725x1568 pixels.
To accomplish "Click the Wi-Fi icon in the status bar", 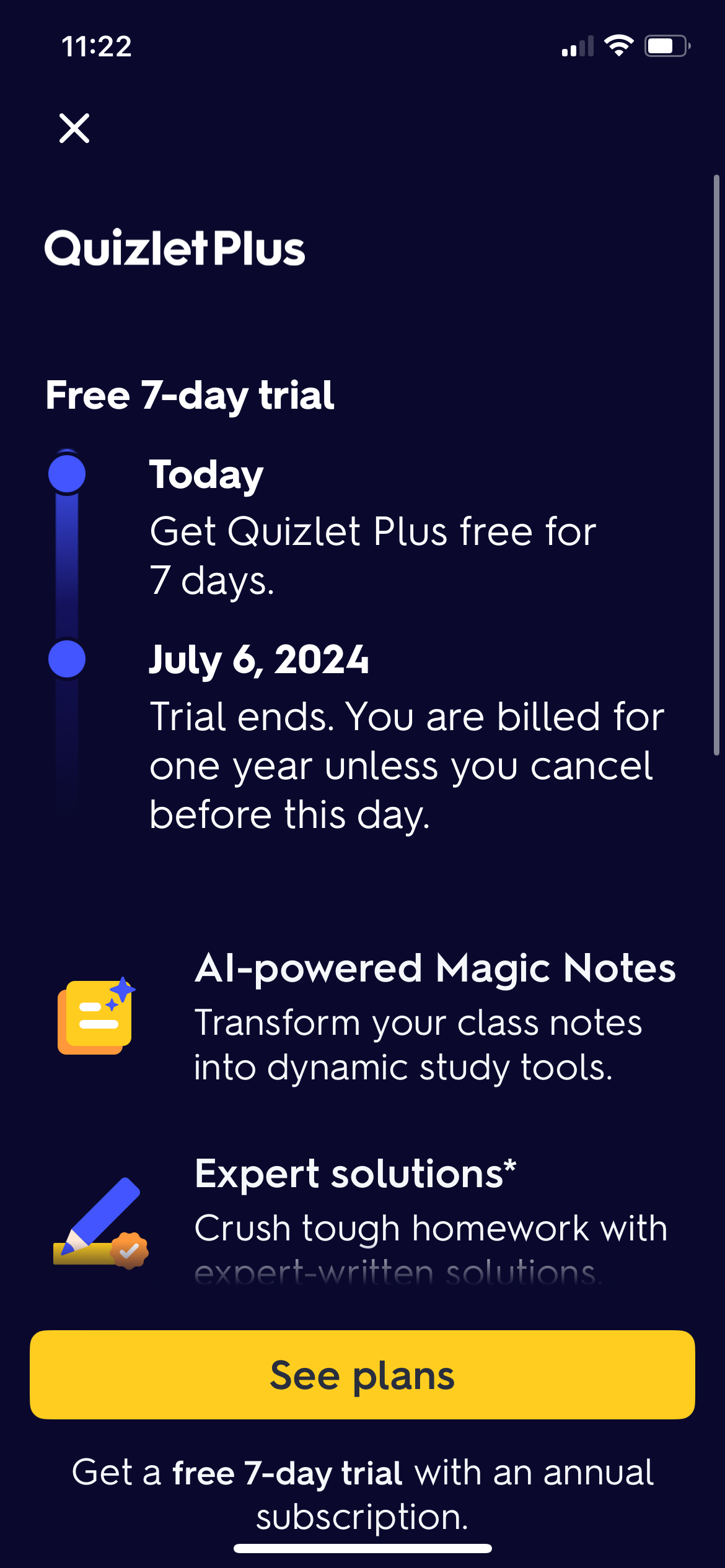I will [x=618, y=45].
